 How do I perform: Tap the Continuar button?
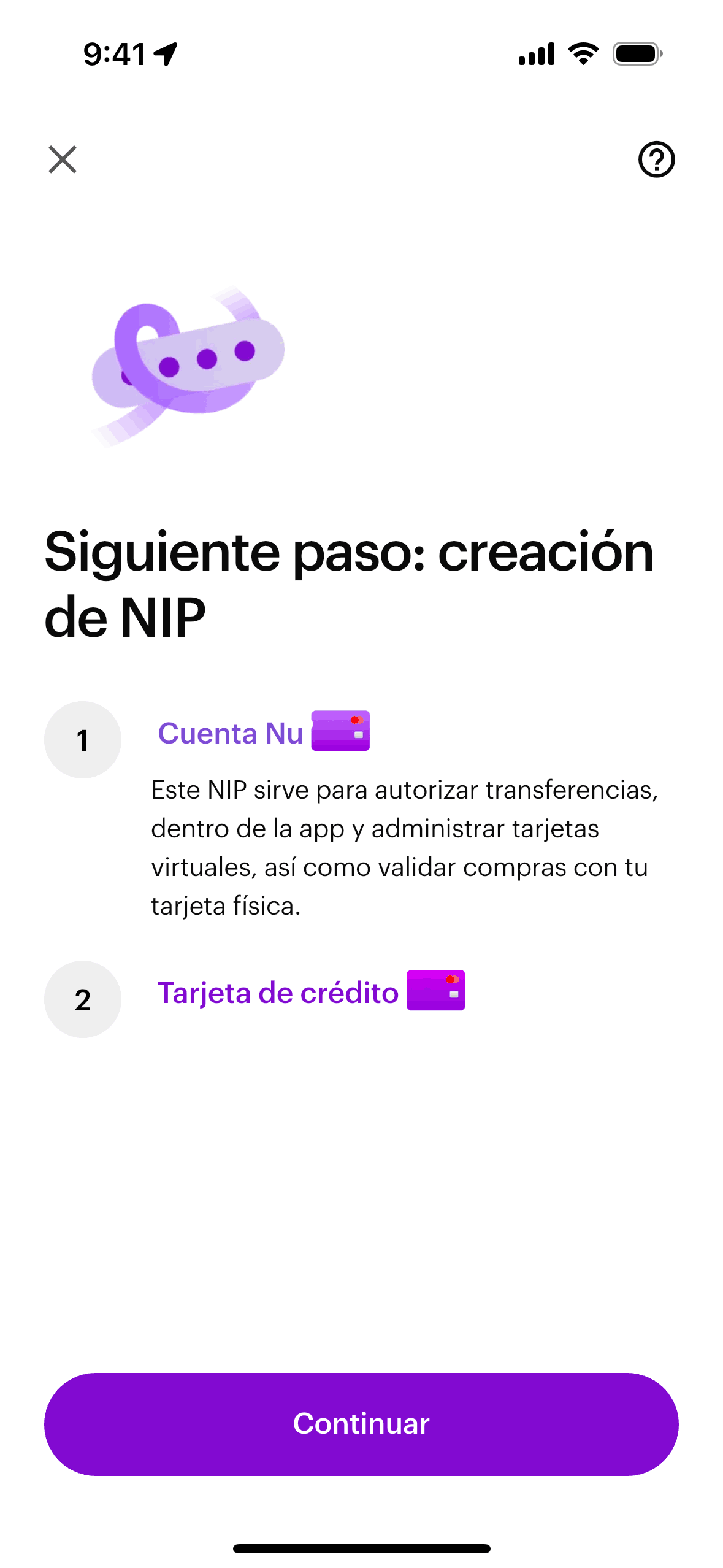[x=361, y=1424]
